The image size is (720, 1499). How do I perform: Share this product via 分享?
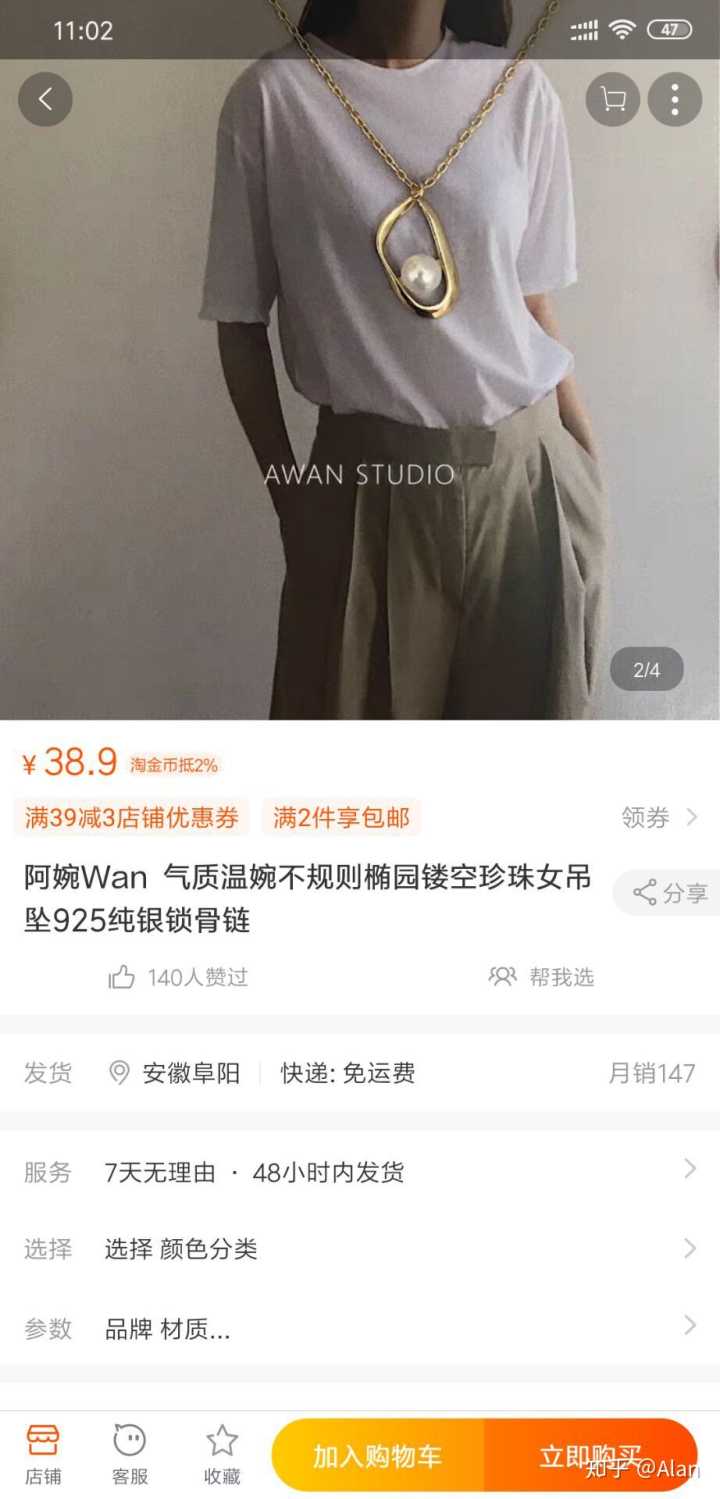[670, 893]
